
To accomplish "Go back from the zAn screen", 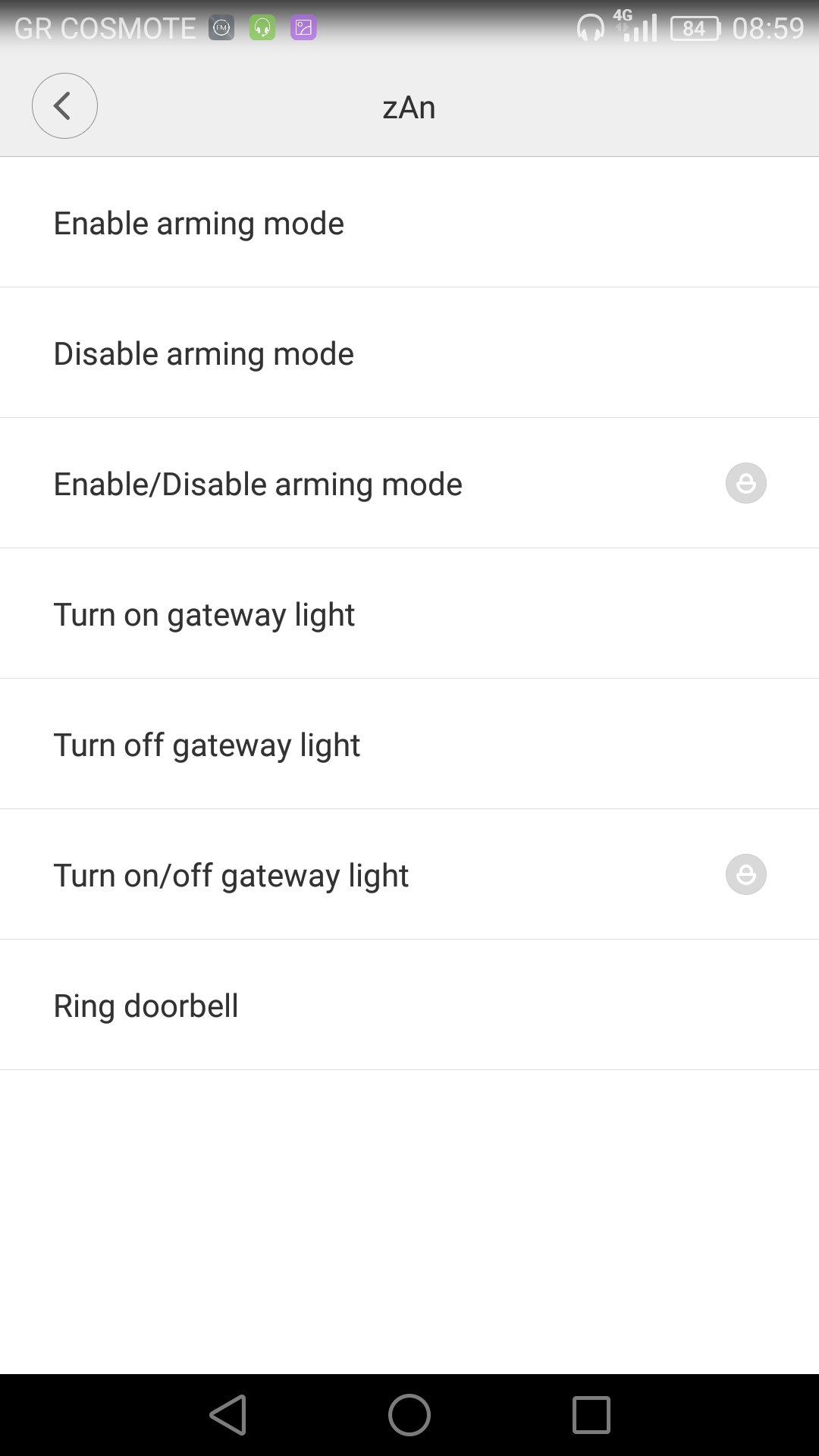I will [x=64, y=106].
